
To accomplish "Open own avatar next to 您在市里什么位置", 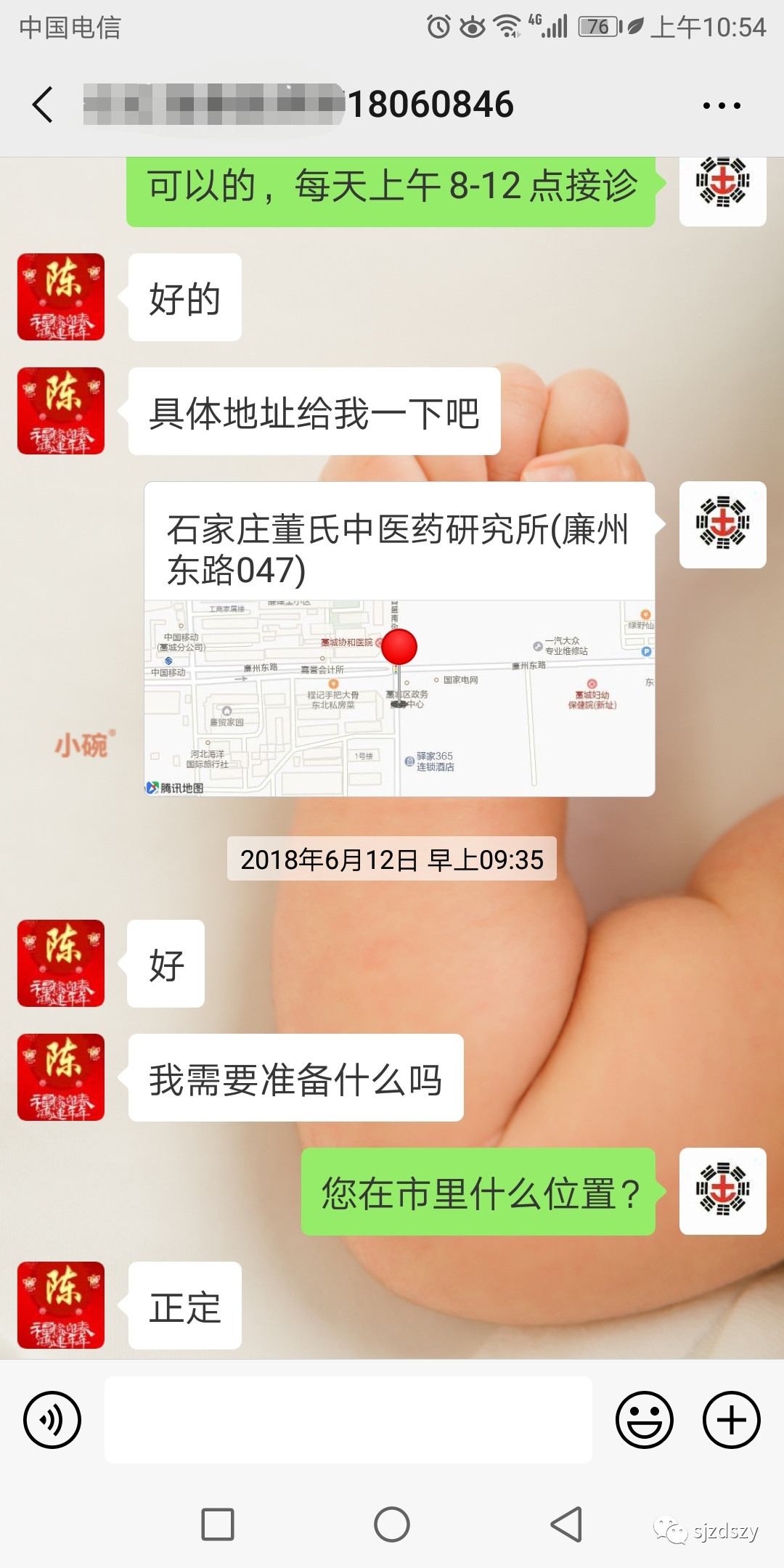I will pyautogui.click(x=723, y=1191).
